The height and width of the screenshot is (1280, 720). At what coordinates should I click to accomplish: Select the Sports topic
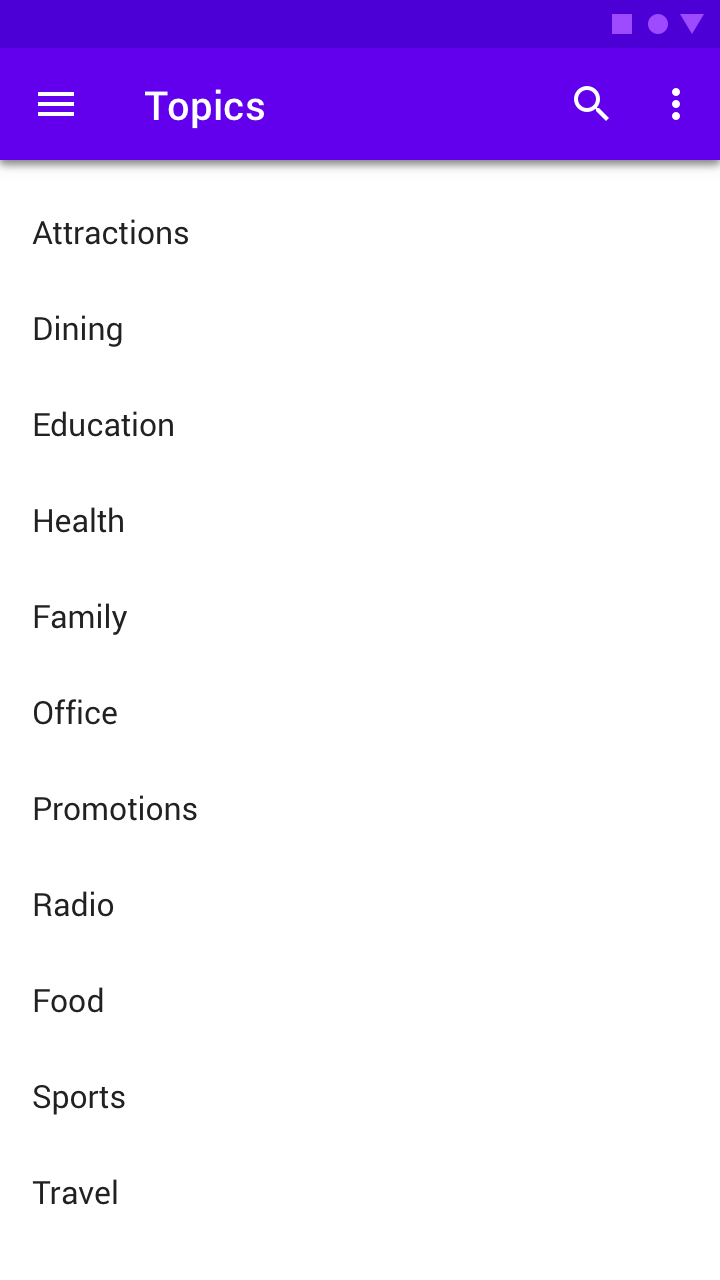pos(360,1096)
